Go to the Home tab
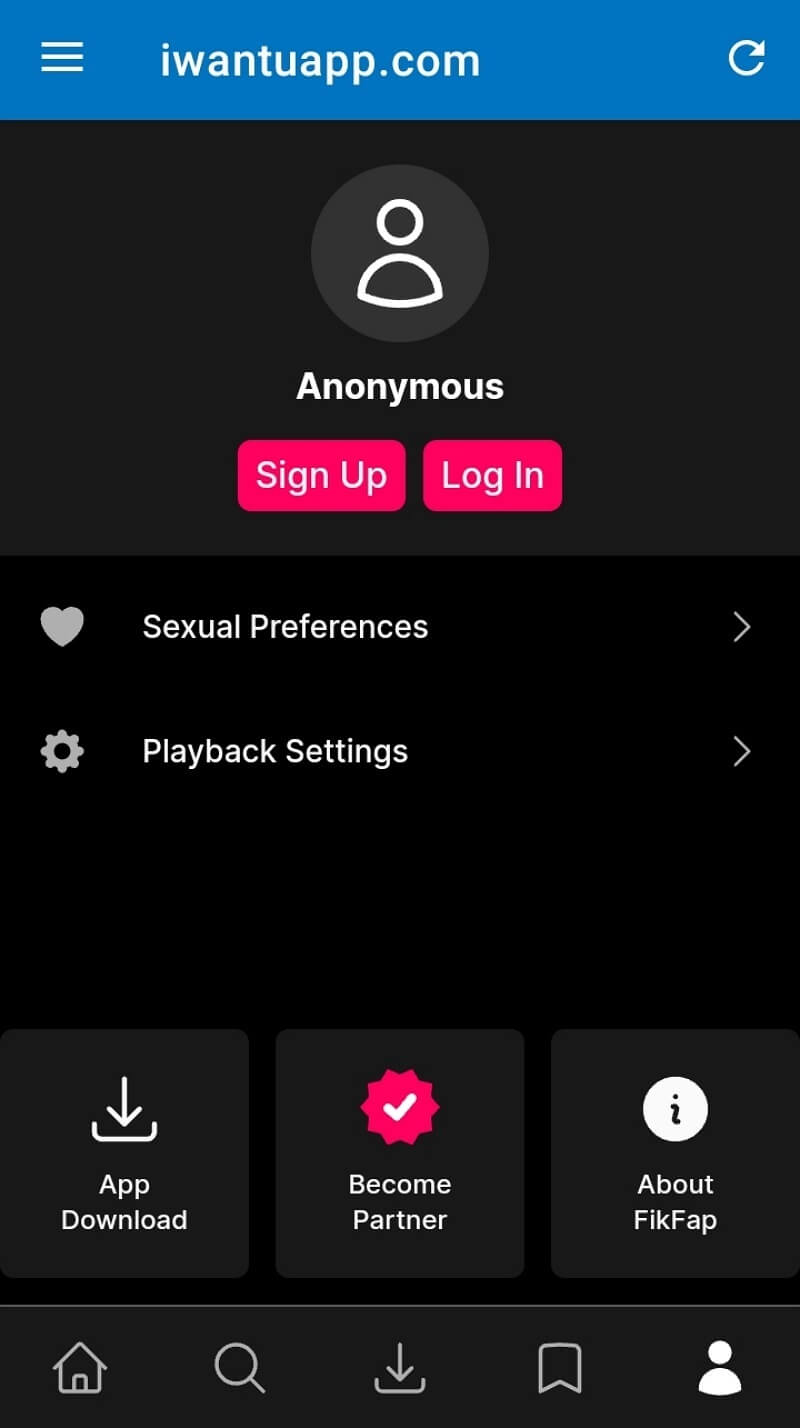The width and height of the screenshot is (800, 1428). click(80, 1367)
